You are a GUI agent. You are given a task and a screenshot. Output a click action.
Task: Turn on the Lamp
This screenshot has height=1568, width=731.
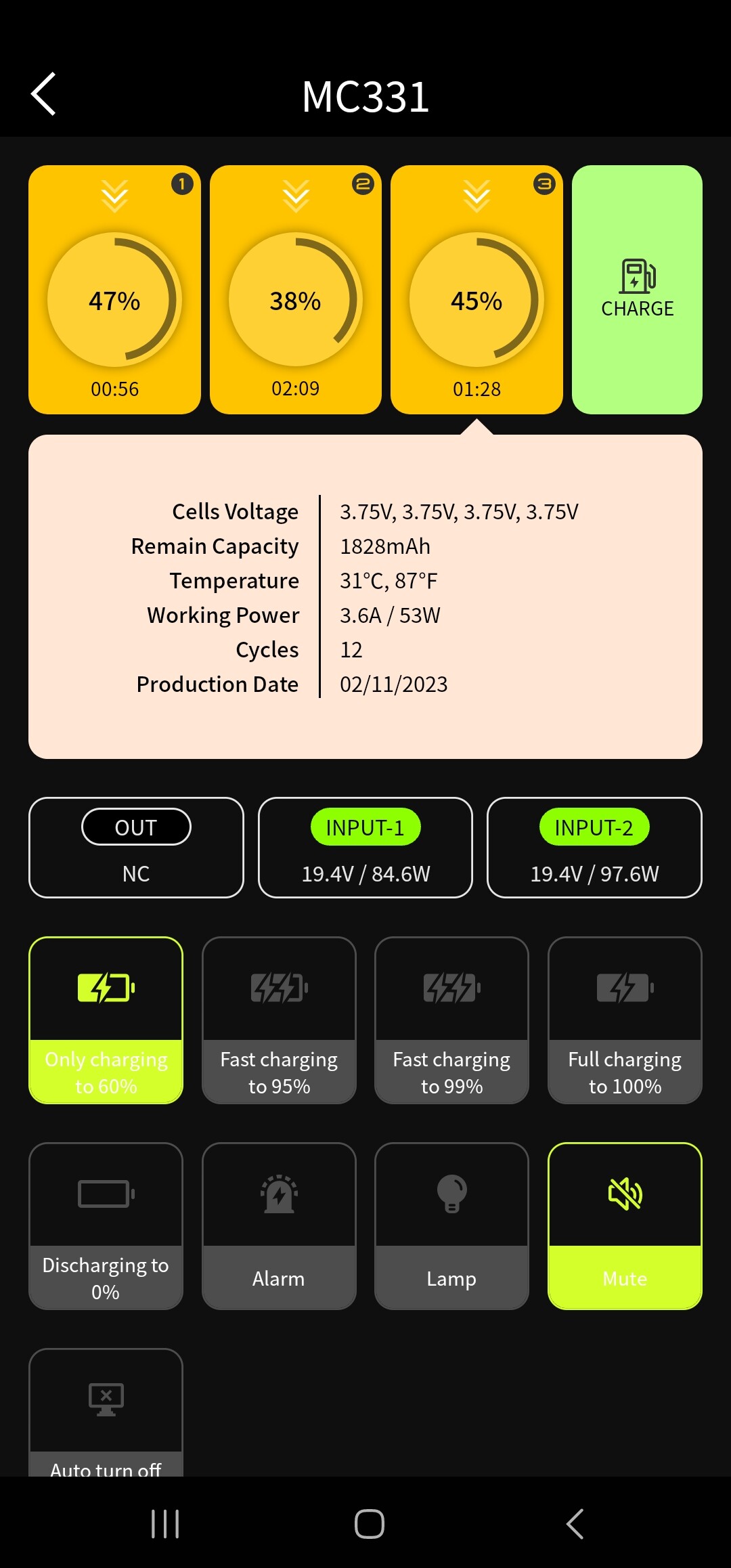coord(451,1226)
